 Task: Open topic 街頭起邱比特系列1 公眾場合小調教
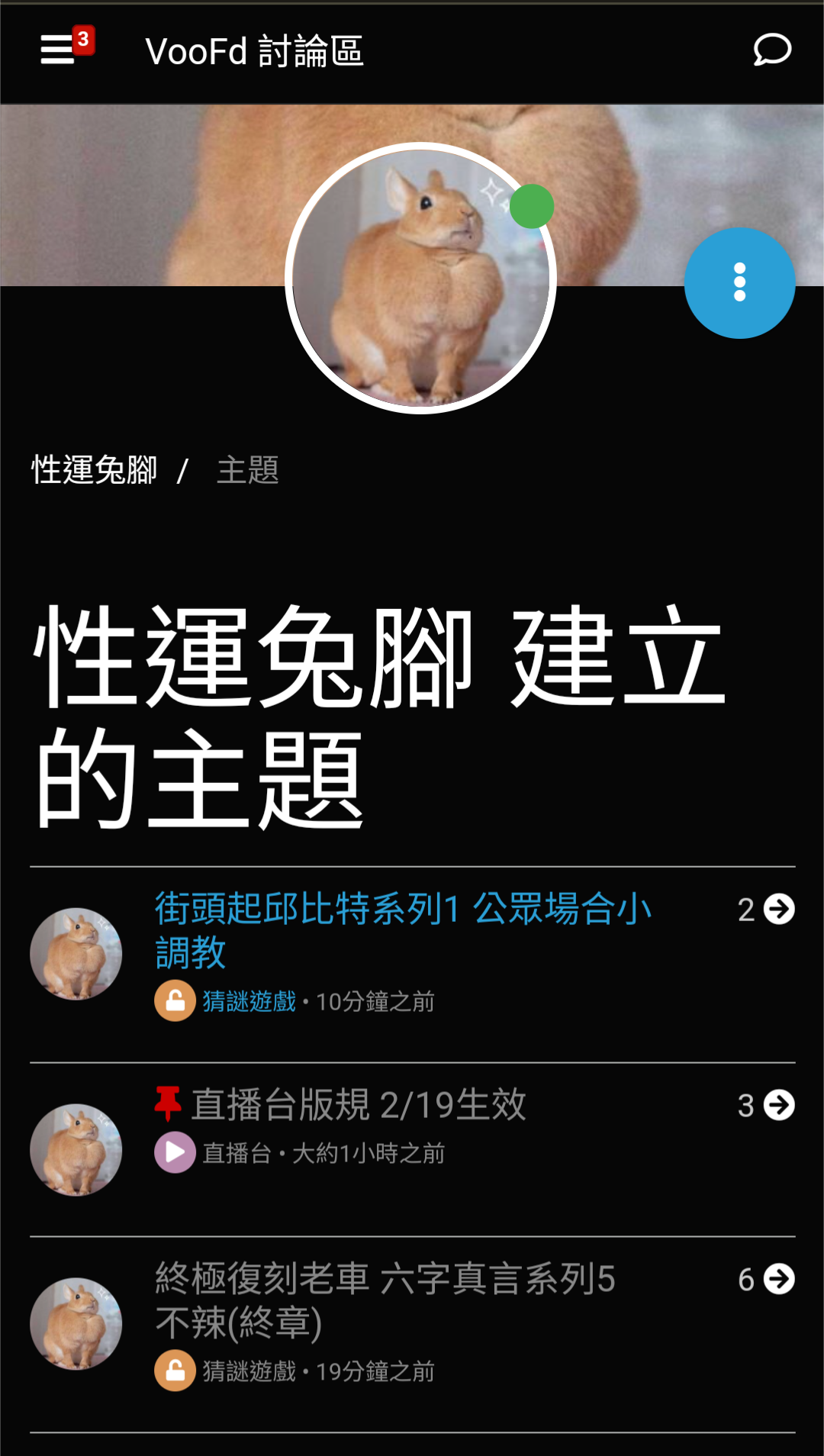click(403, 930)
